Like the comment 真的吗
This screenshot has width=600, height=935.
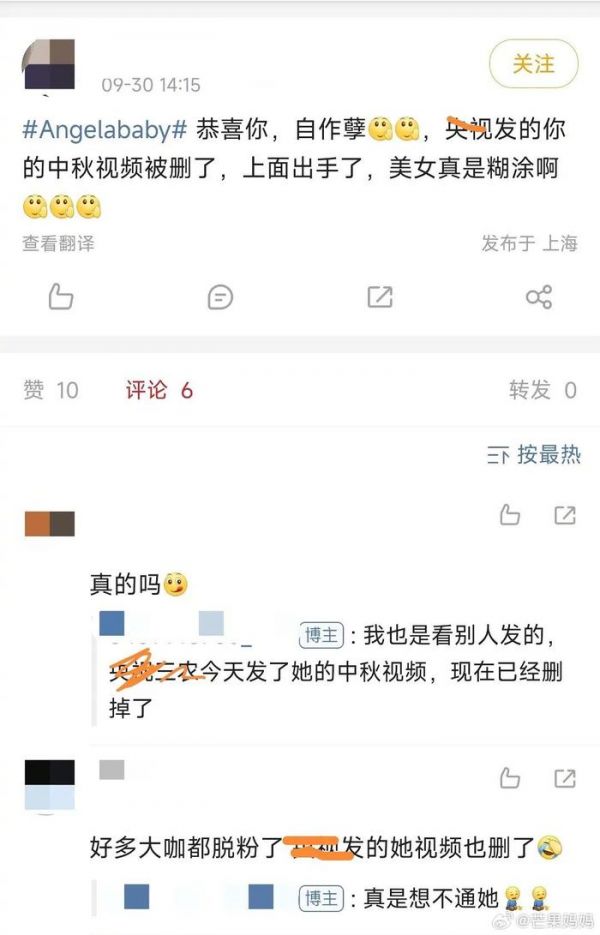[510, 515]
